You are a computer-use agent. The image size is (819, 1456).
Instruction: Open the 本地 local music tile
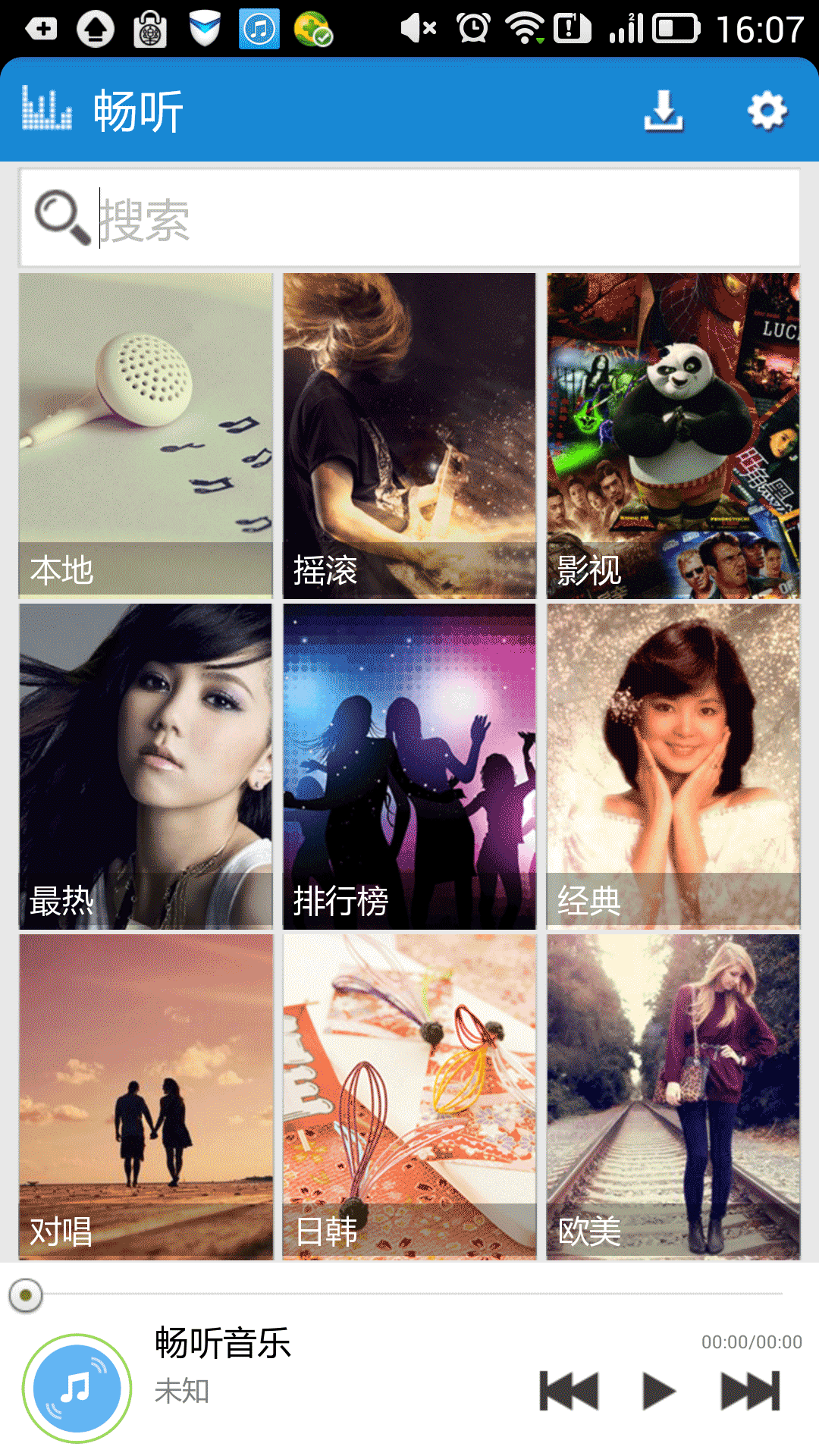pos(146,435)
